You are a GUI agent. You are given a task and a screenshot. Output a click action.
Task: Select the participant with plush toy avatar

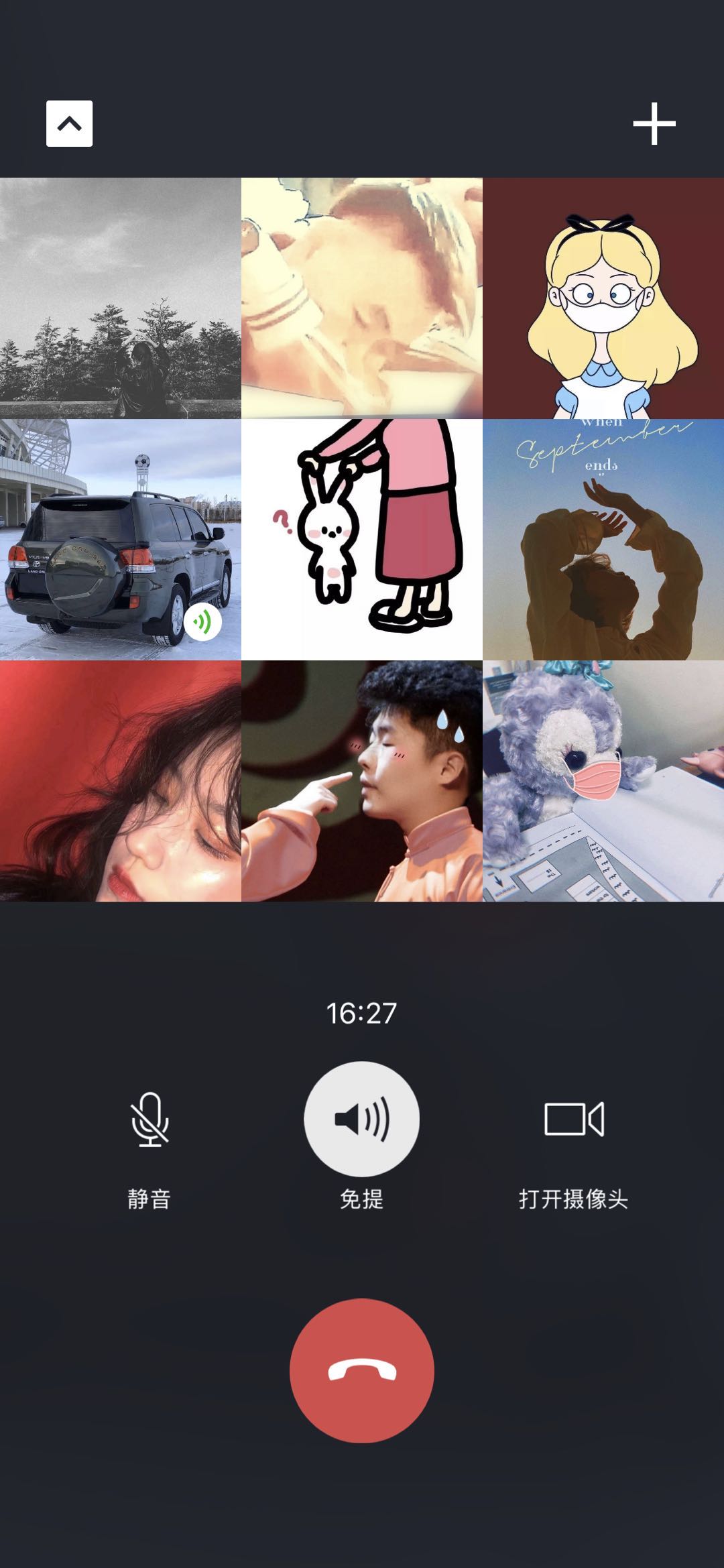coord(603,781)
